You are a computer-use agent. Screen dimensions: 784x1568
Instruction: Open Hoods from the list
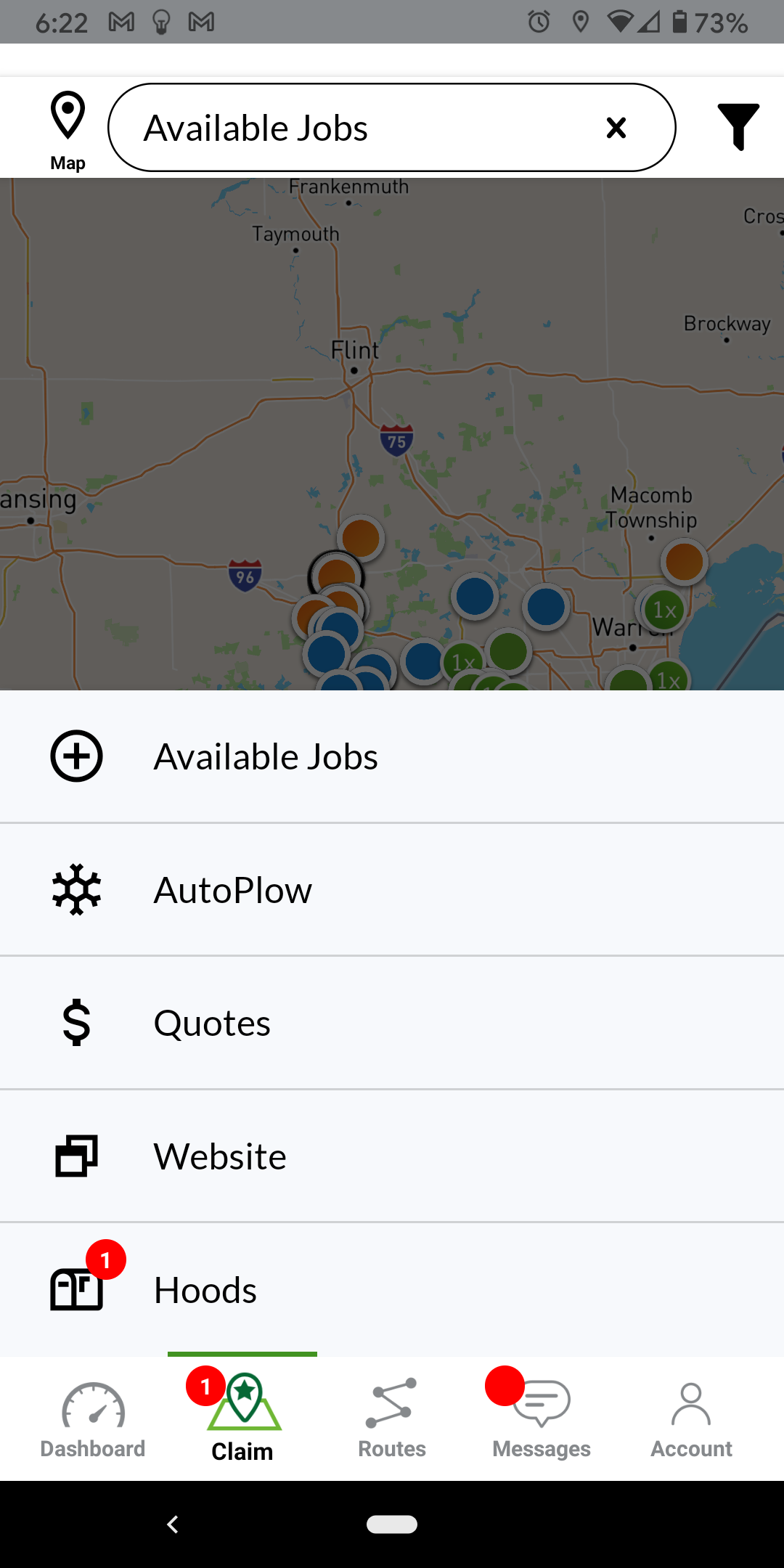click(x=392, y=1289)
